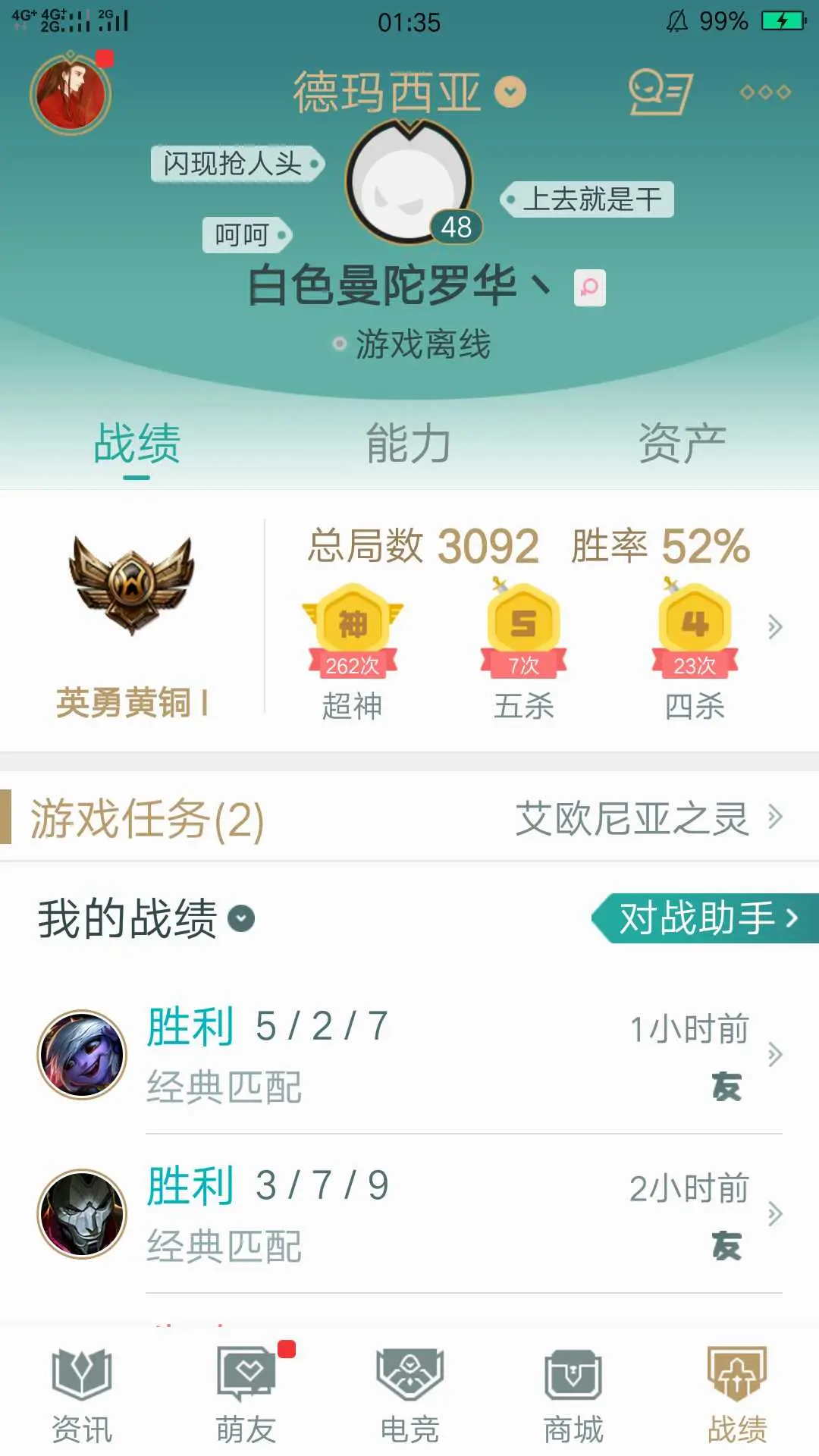The width and height of the screenshot is (819, 1456).
Task: Expand the 我的战绩 filter dropdown
Action: pos(241,918)
